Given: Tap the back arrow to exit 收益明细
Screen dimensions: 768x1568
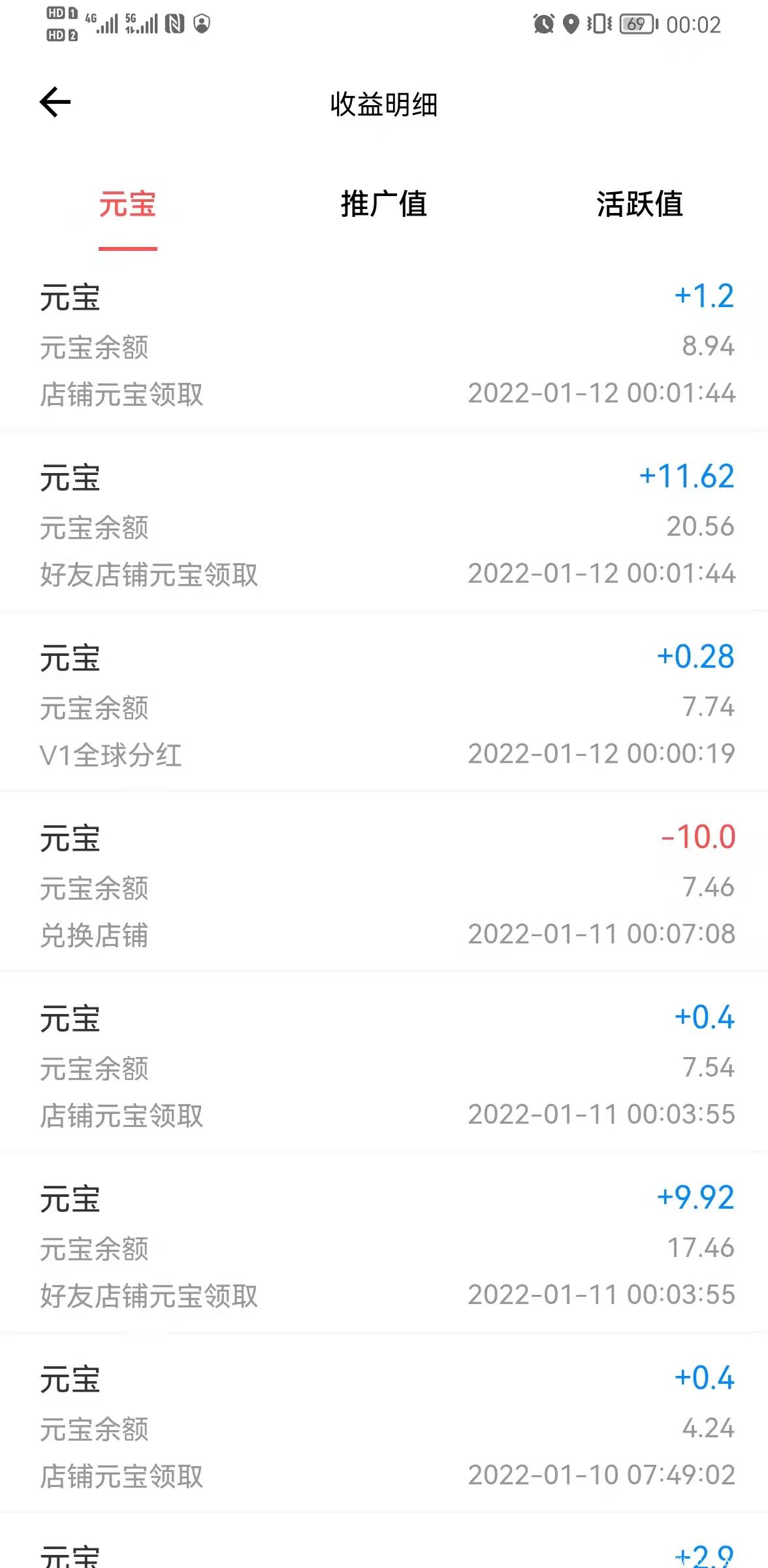Looking at the screenshot, I should pyautogui.click(x=52, y=103).
